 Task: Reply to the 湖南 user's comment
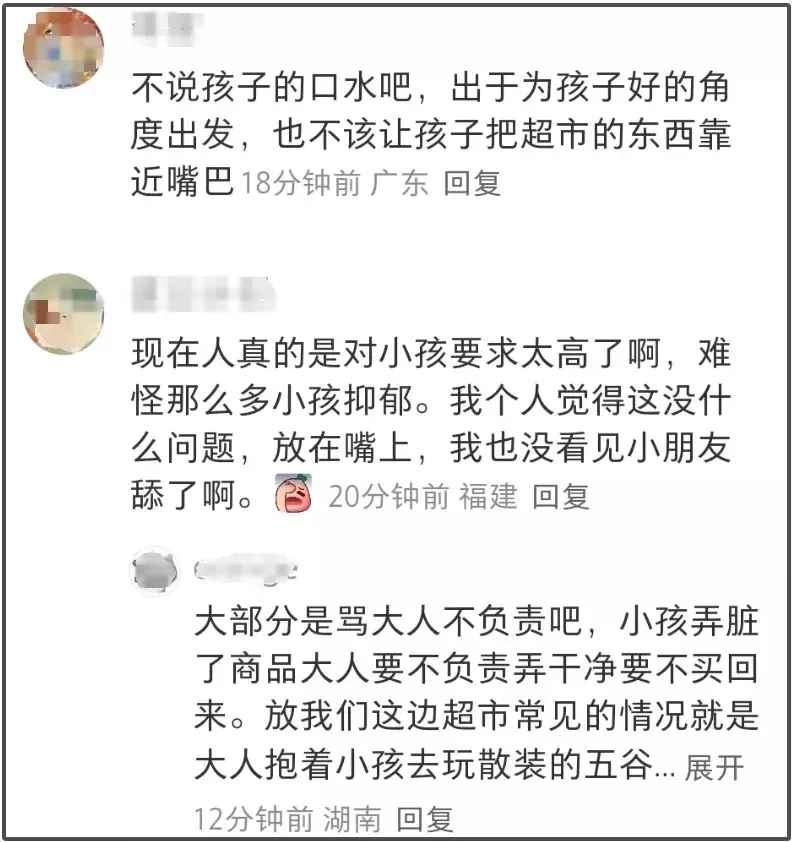425,819
